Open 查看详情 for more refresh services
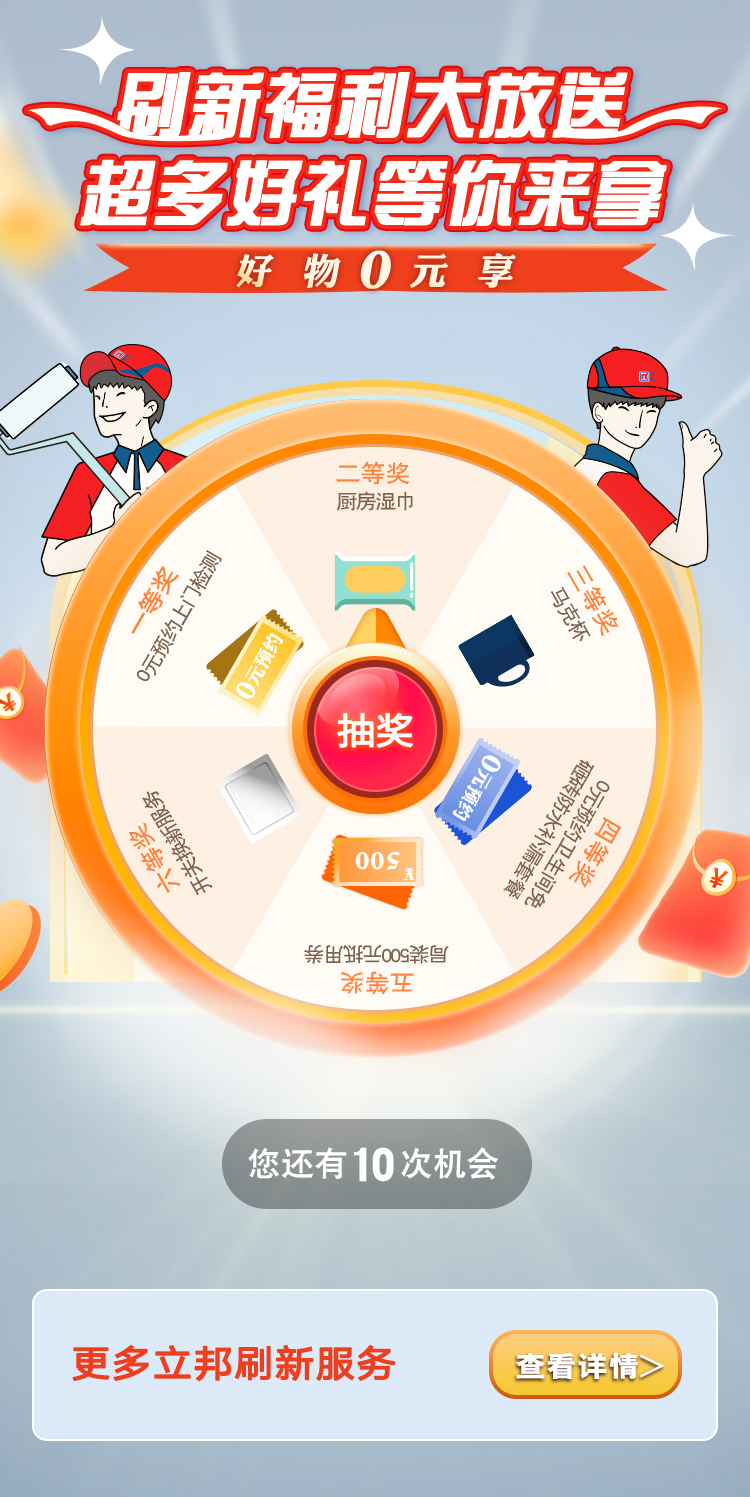 [585, 1364]
